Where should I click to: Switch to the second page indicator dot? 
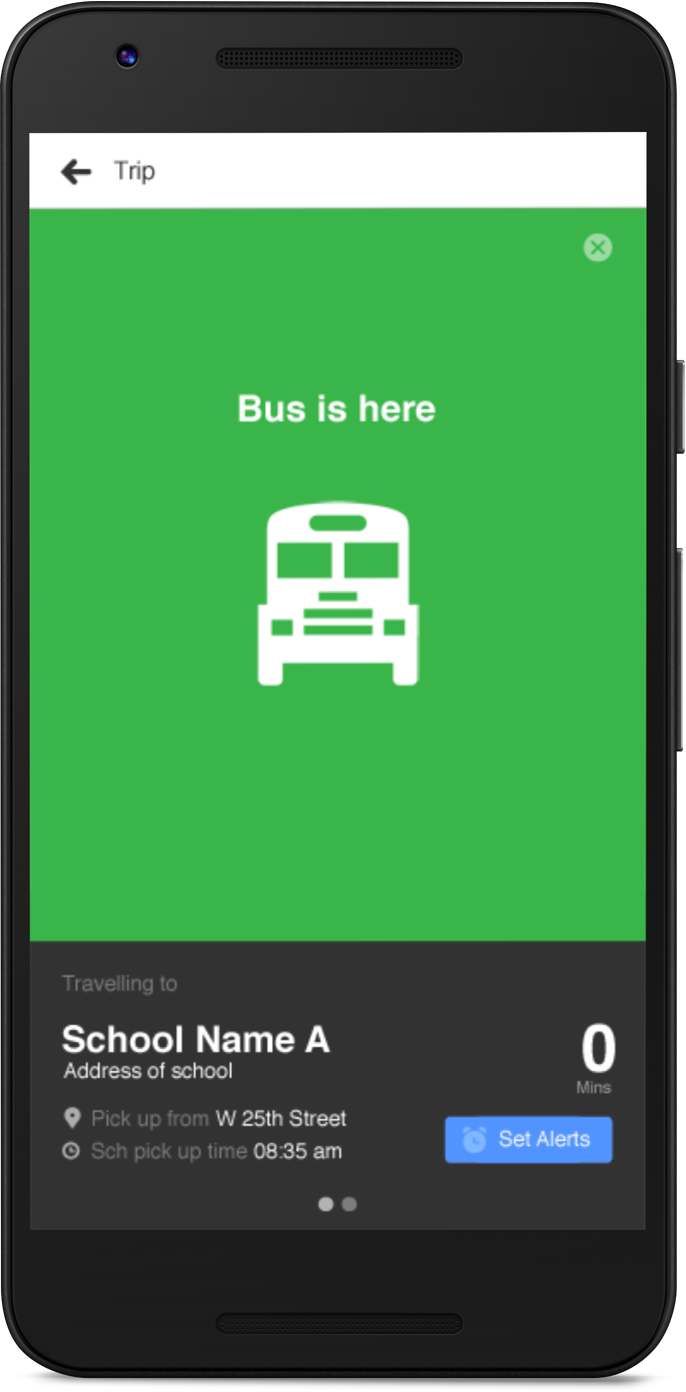point(349,1204)
